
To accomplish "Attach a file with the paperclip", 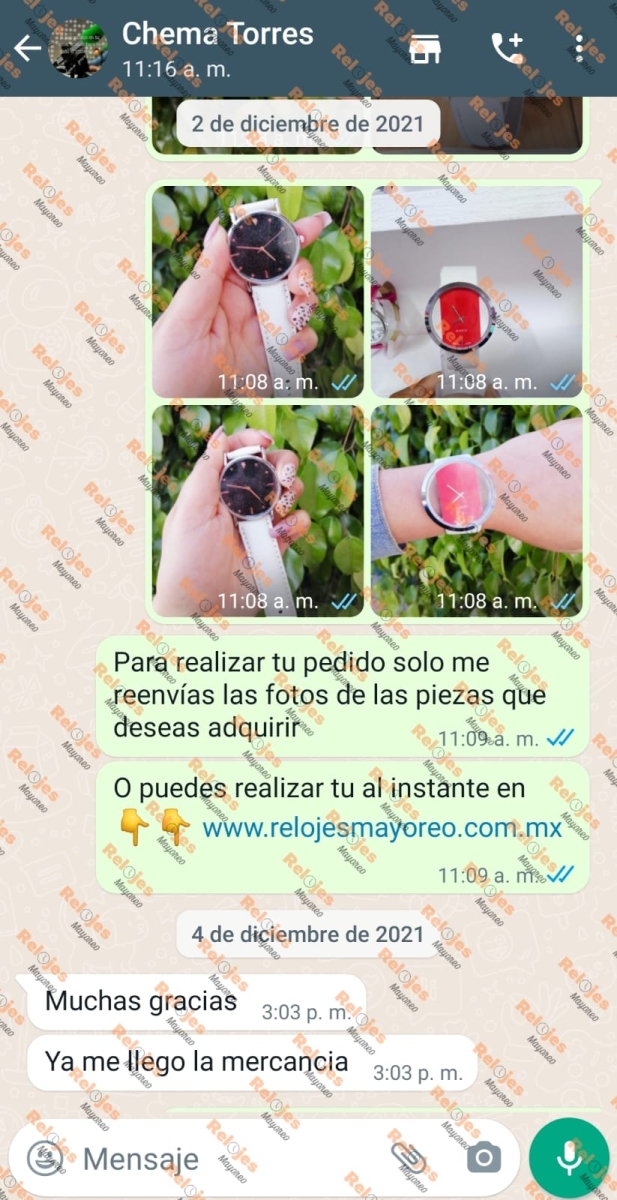I will tap(409, 1158).
